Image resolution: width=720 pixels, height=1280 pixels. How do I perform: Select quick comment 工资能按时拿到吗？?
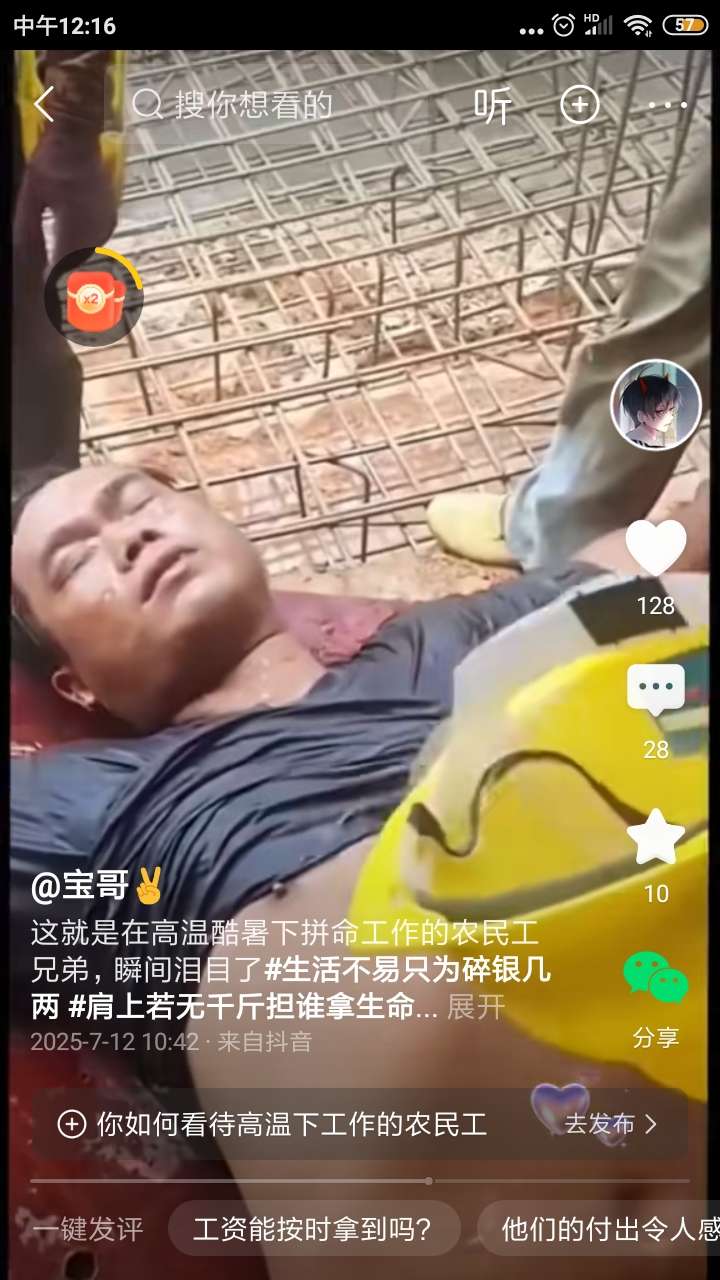click(x=313, y=1229)
